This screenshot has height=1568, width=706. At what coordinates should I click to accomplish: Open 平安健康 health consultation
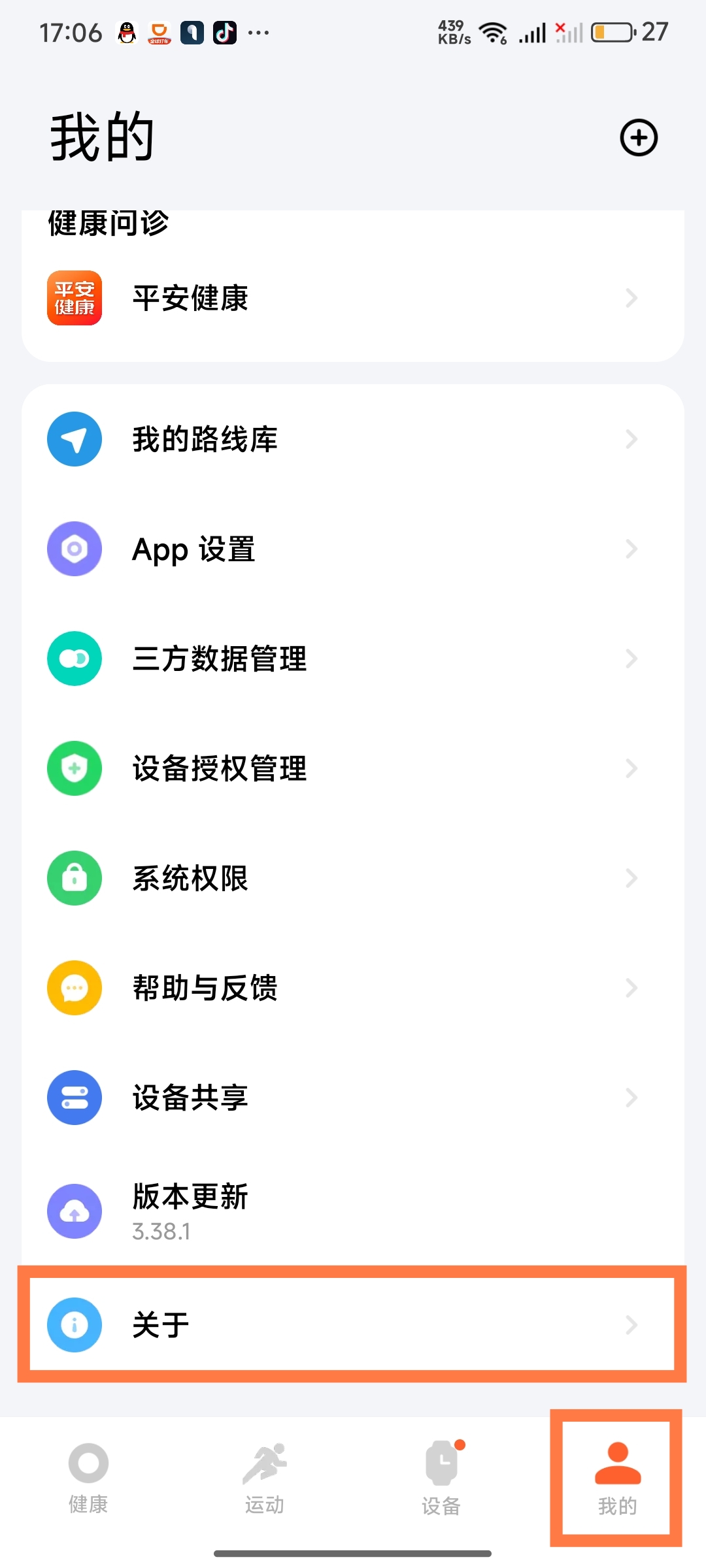click(x=353, y=298)
